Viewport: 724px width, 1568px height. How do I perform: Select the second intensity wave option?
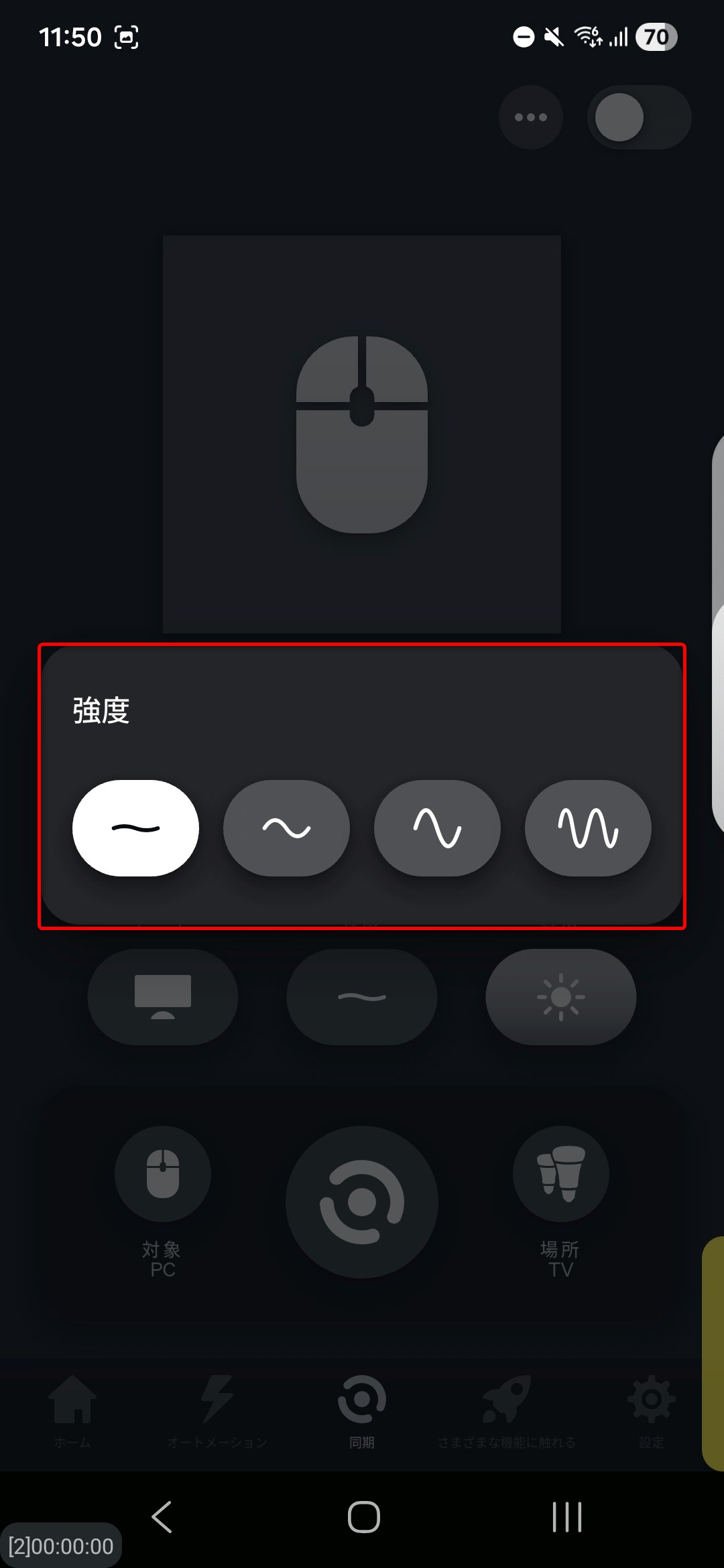286,828
